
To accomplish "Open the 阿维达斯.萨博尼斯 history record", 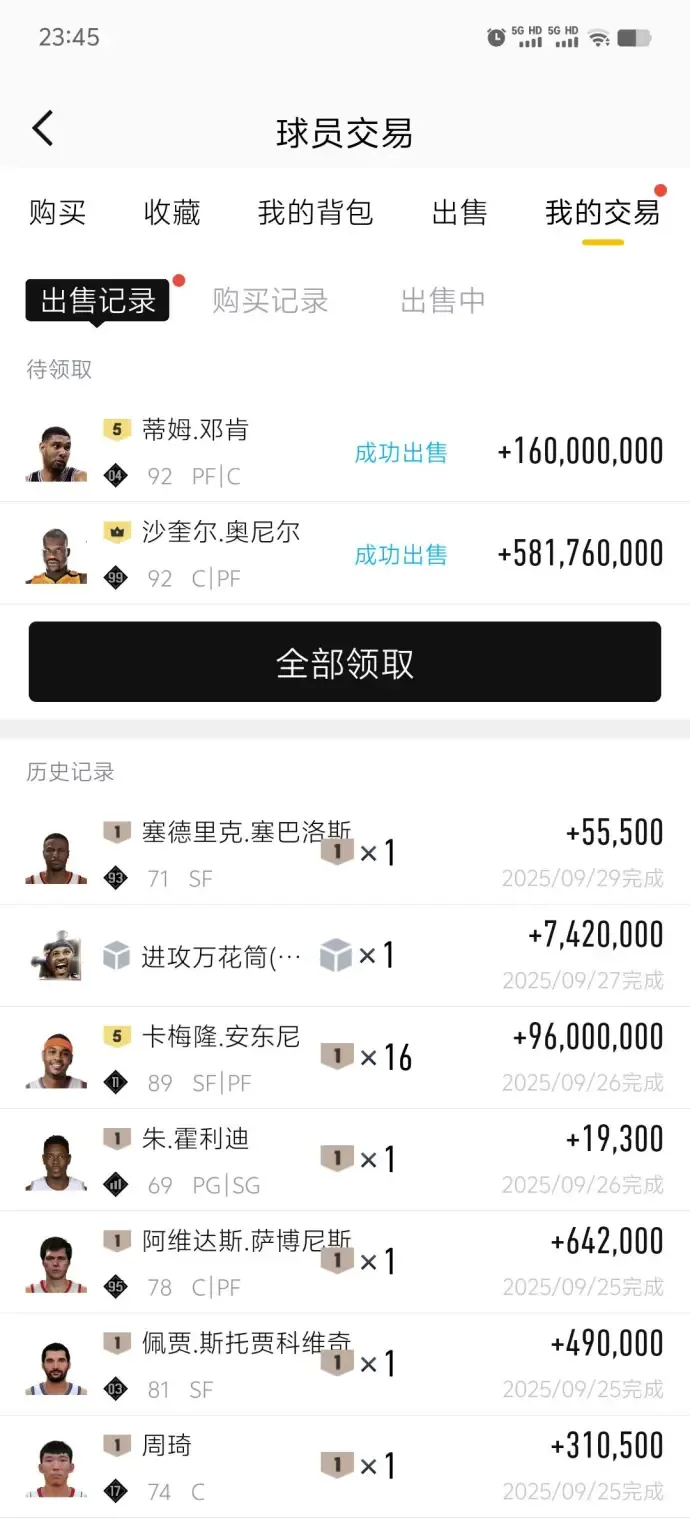I will (x=345, y=1263).
